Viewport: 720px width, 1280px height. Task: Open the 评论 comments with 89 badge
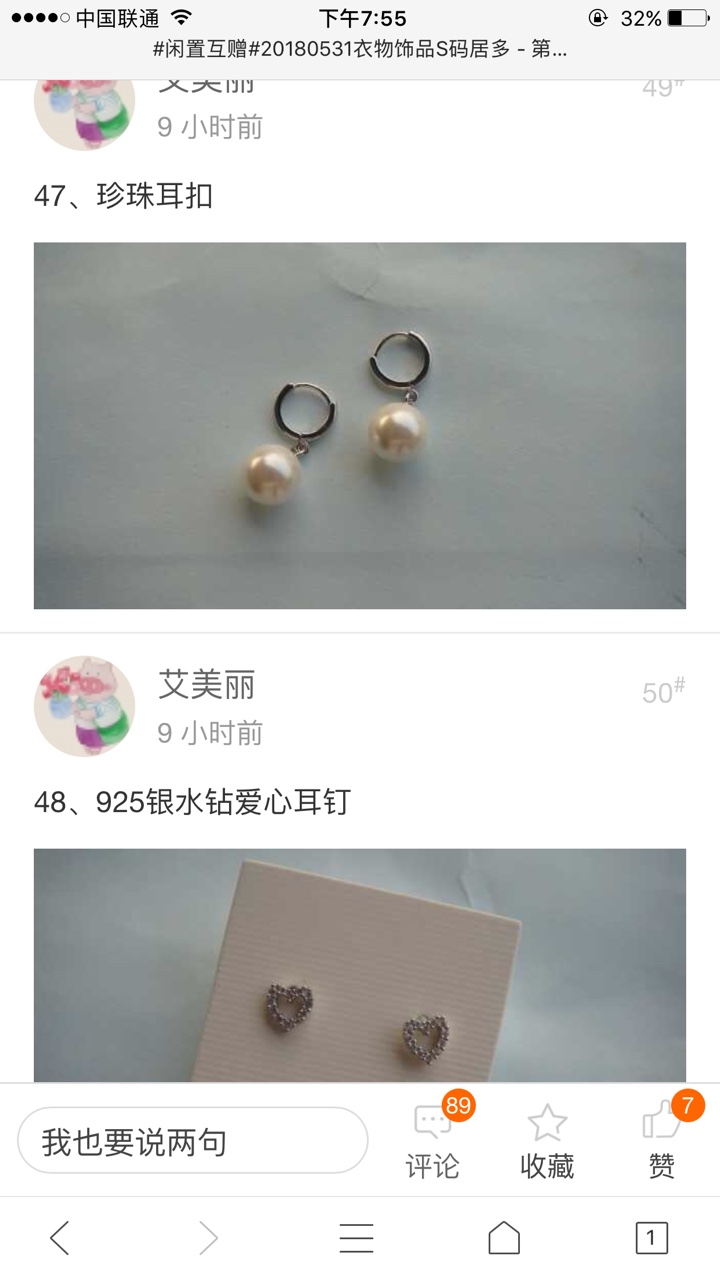(x=434, y=1139)
